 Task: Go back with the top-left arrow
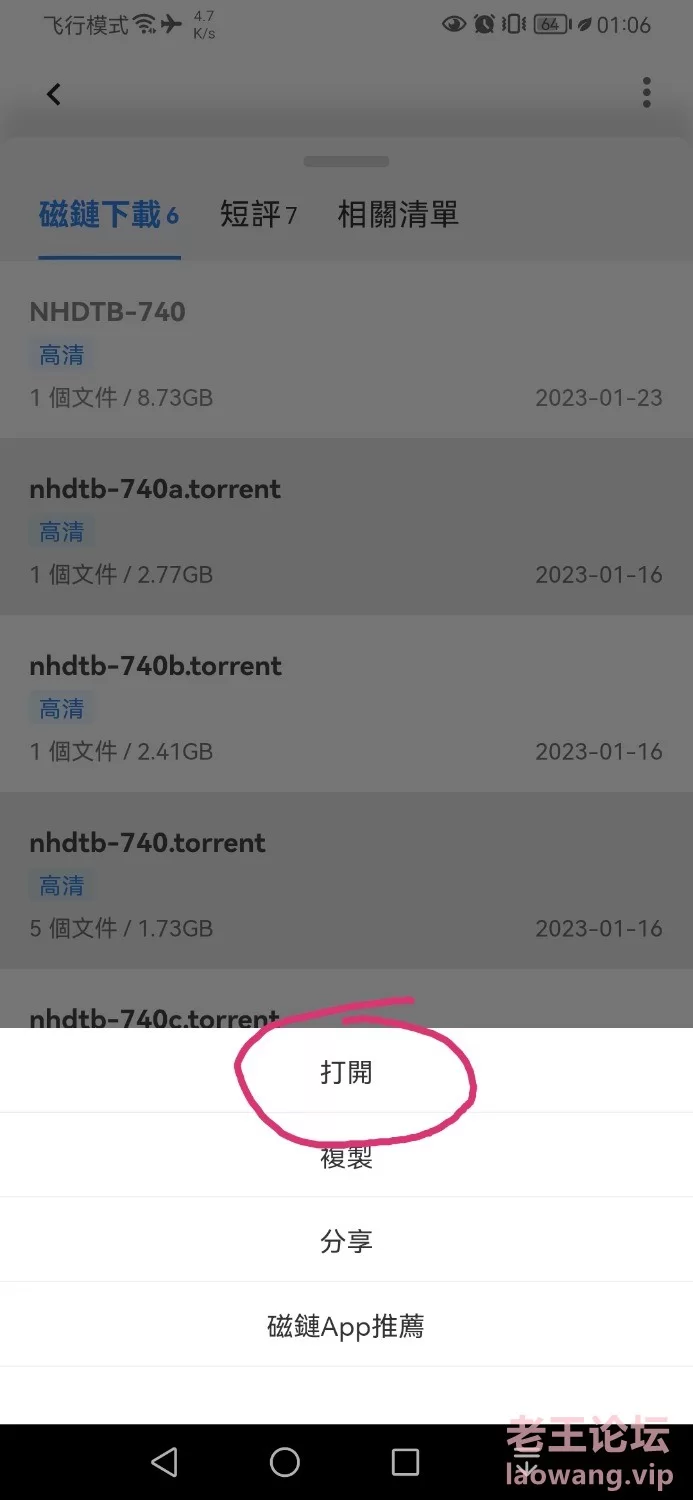(54, 94)
